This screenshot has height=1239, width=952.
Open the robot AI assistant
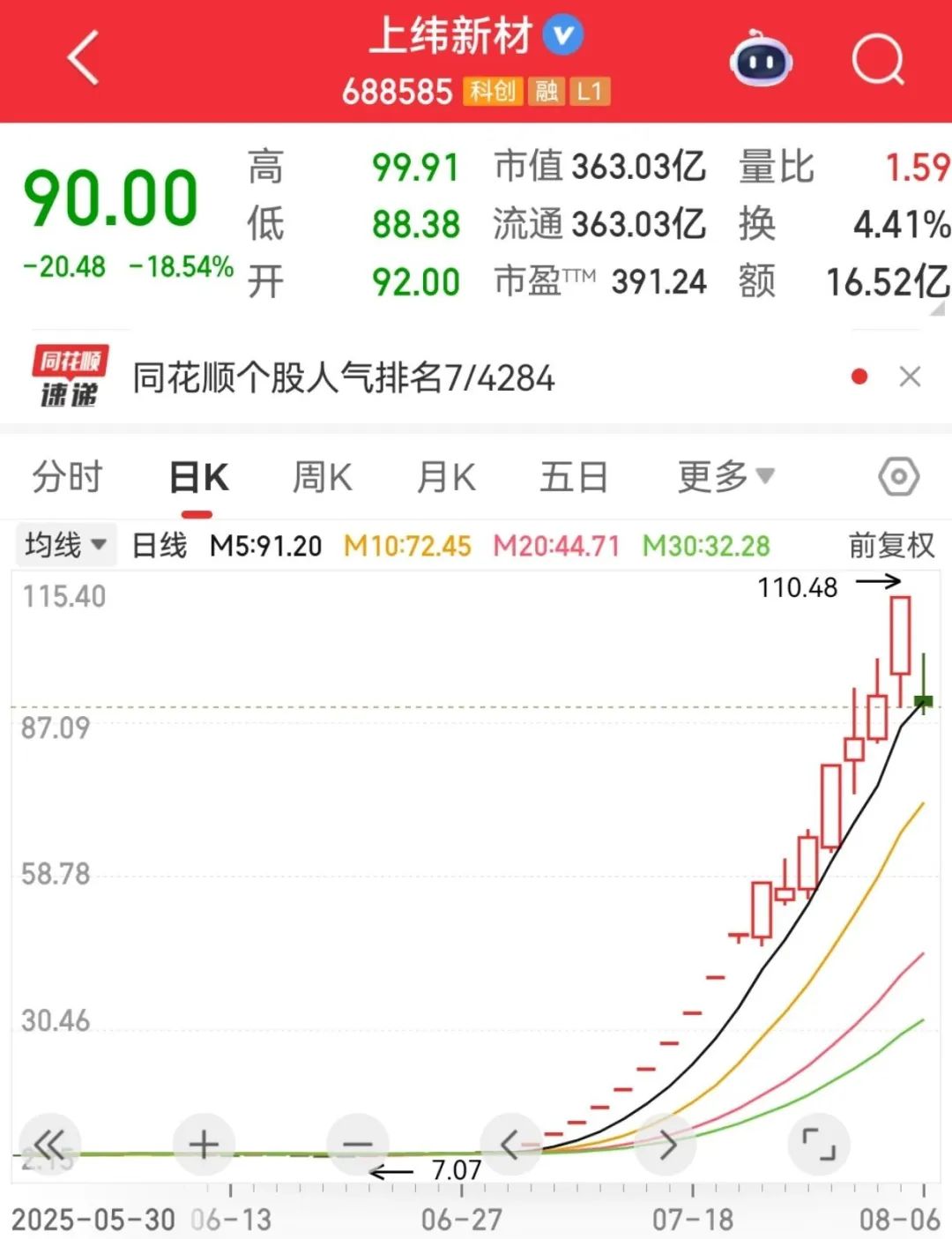761,60
